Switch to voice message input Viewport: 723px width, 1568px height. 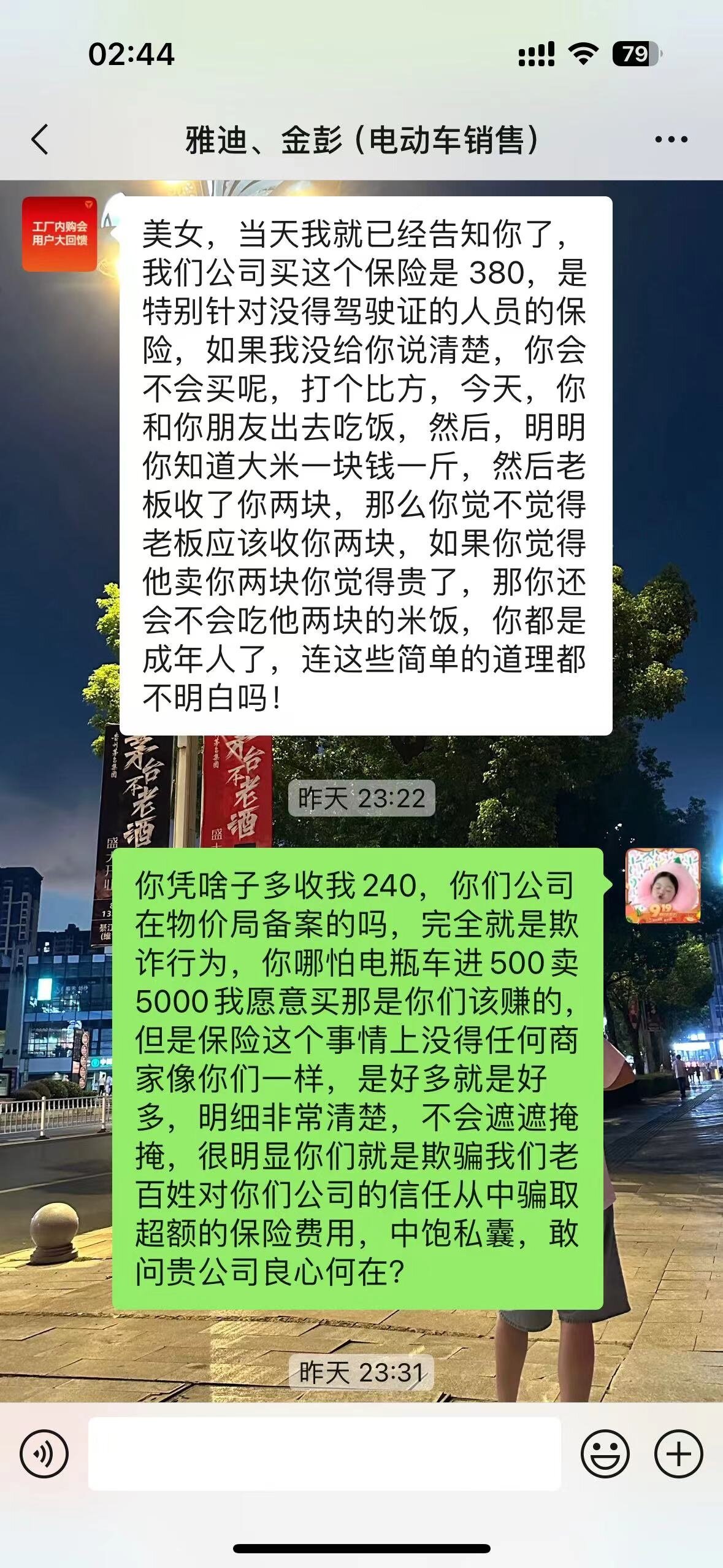point(44,1453)
